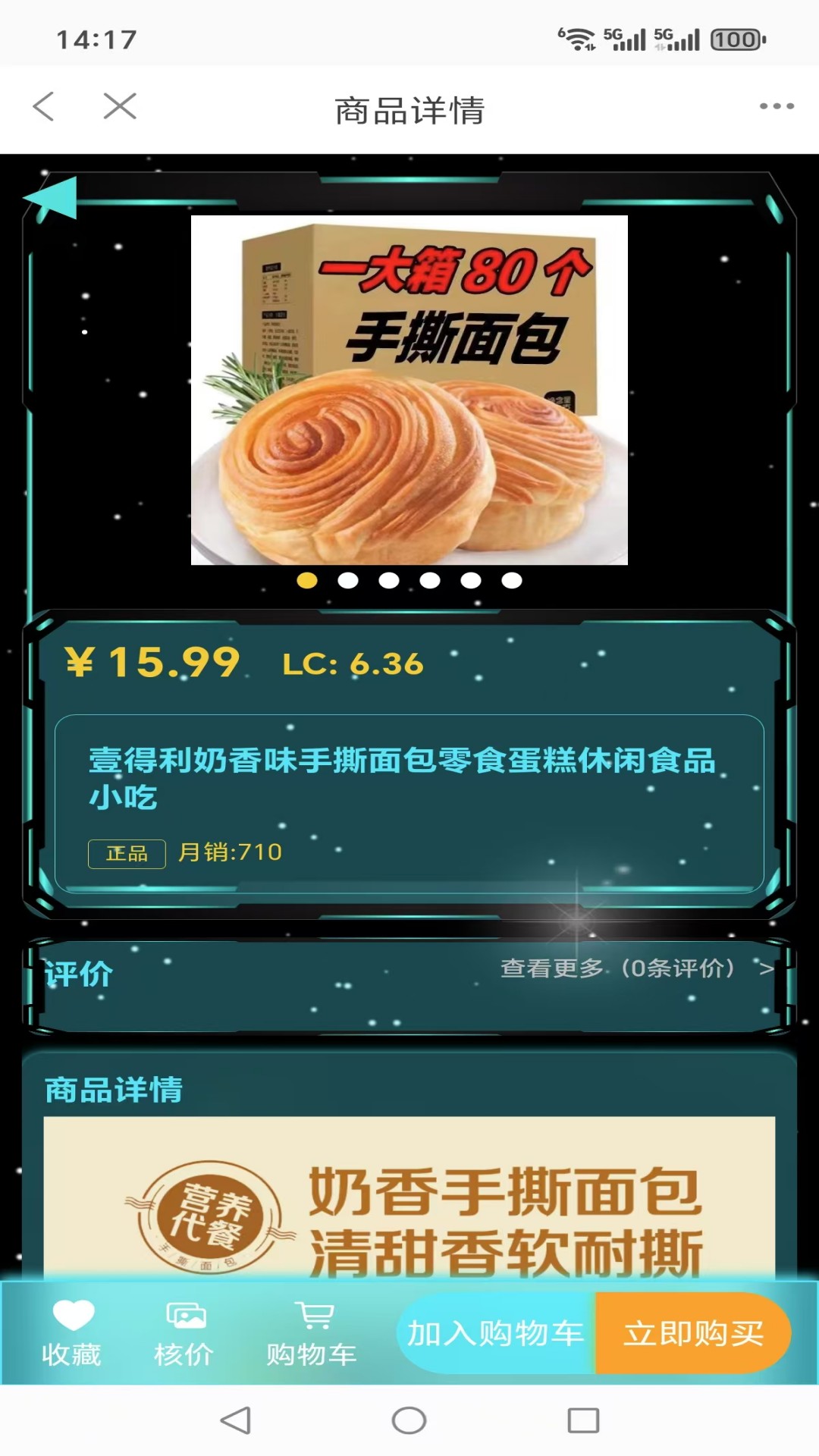Open system recent apps

point(583,1420)
